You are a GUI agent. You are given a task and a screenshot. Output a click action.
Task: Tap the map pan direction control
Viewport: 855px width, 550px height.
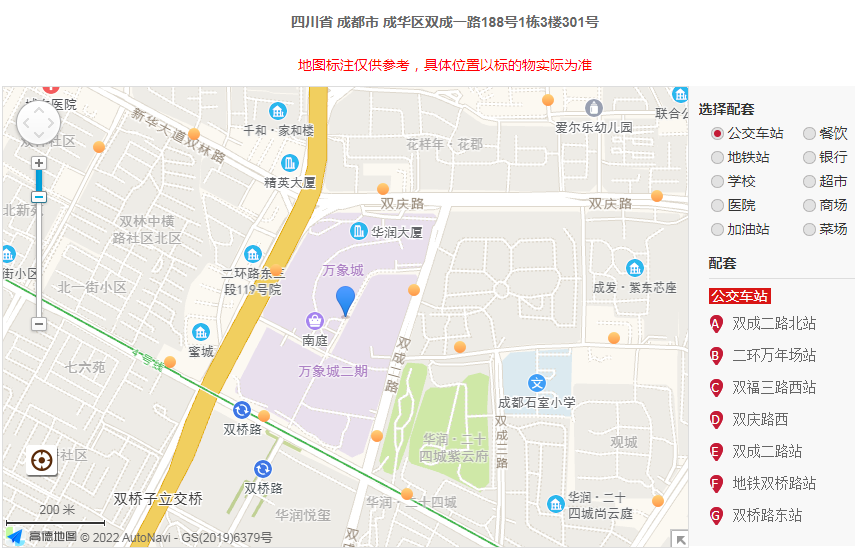(x=39, y=123)
